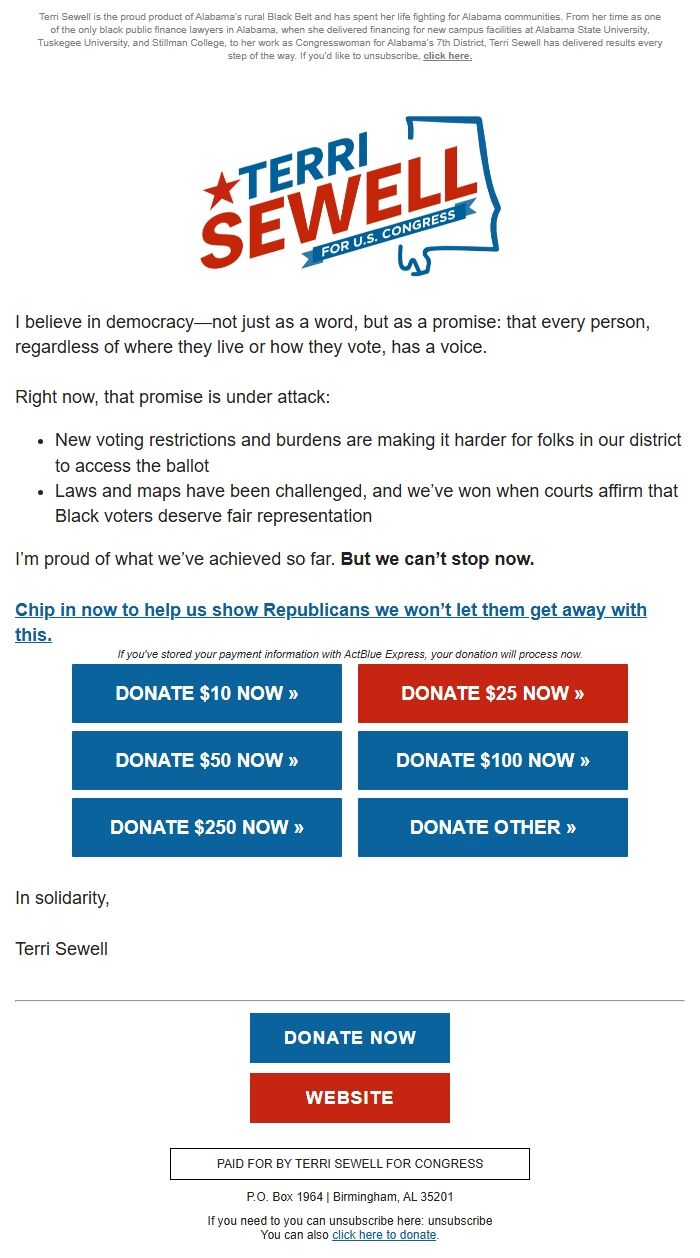Donate $10 now

pos(207,693)
